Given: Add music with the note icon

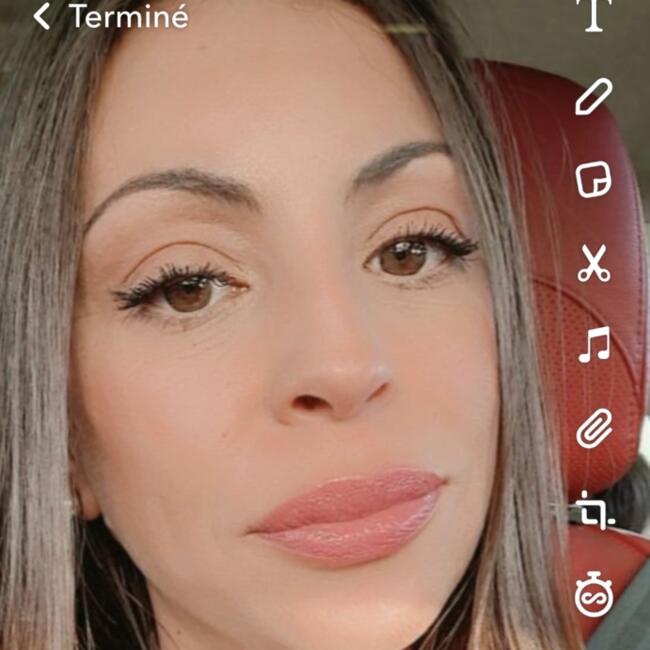Looking at the screenshot, I should (x=593, y=346).
